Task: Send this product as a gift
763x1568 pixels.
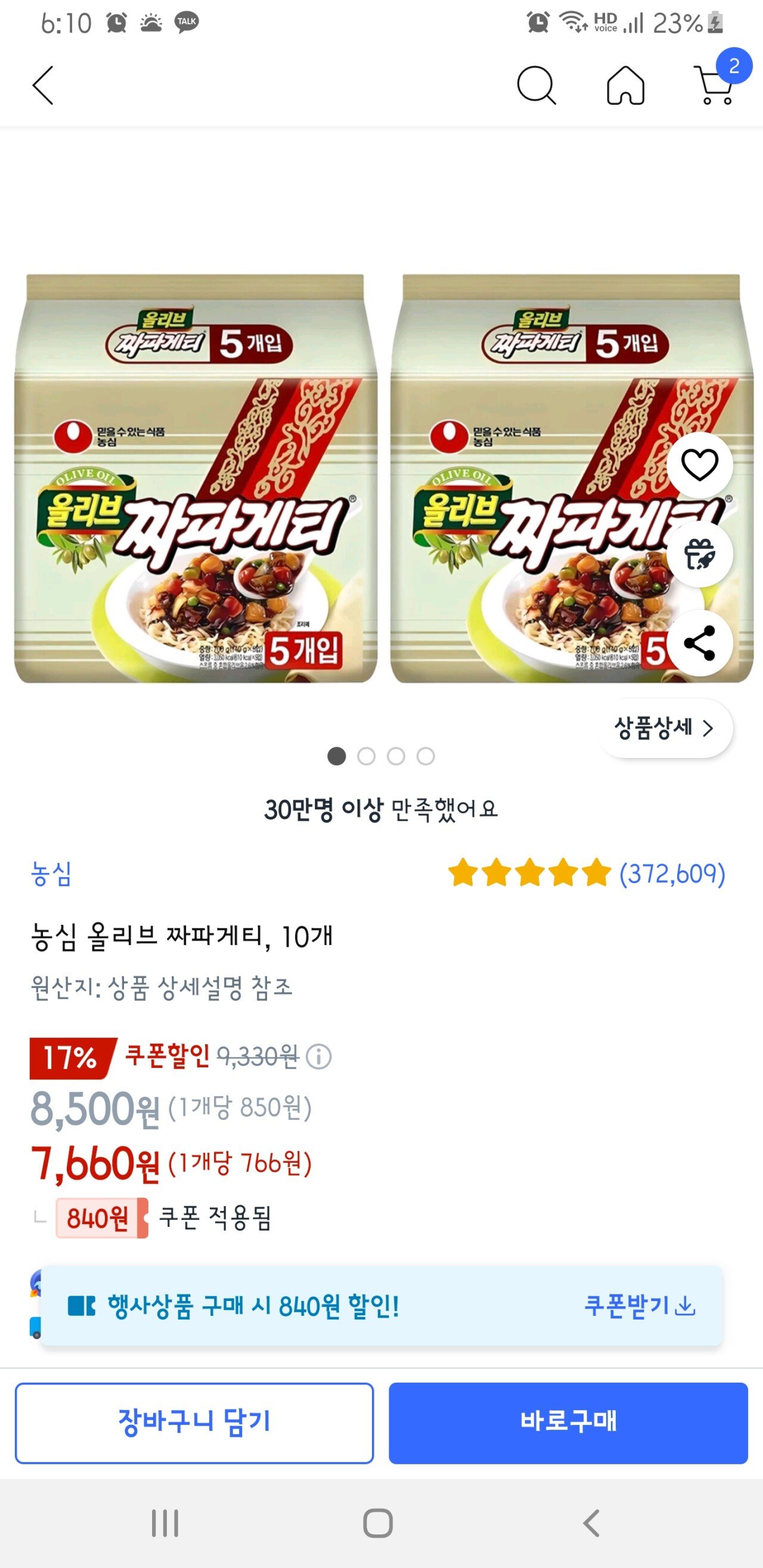Action: point(699,554)
